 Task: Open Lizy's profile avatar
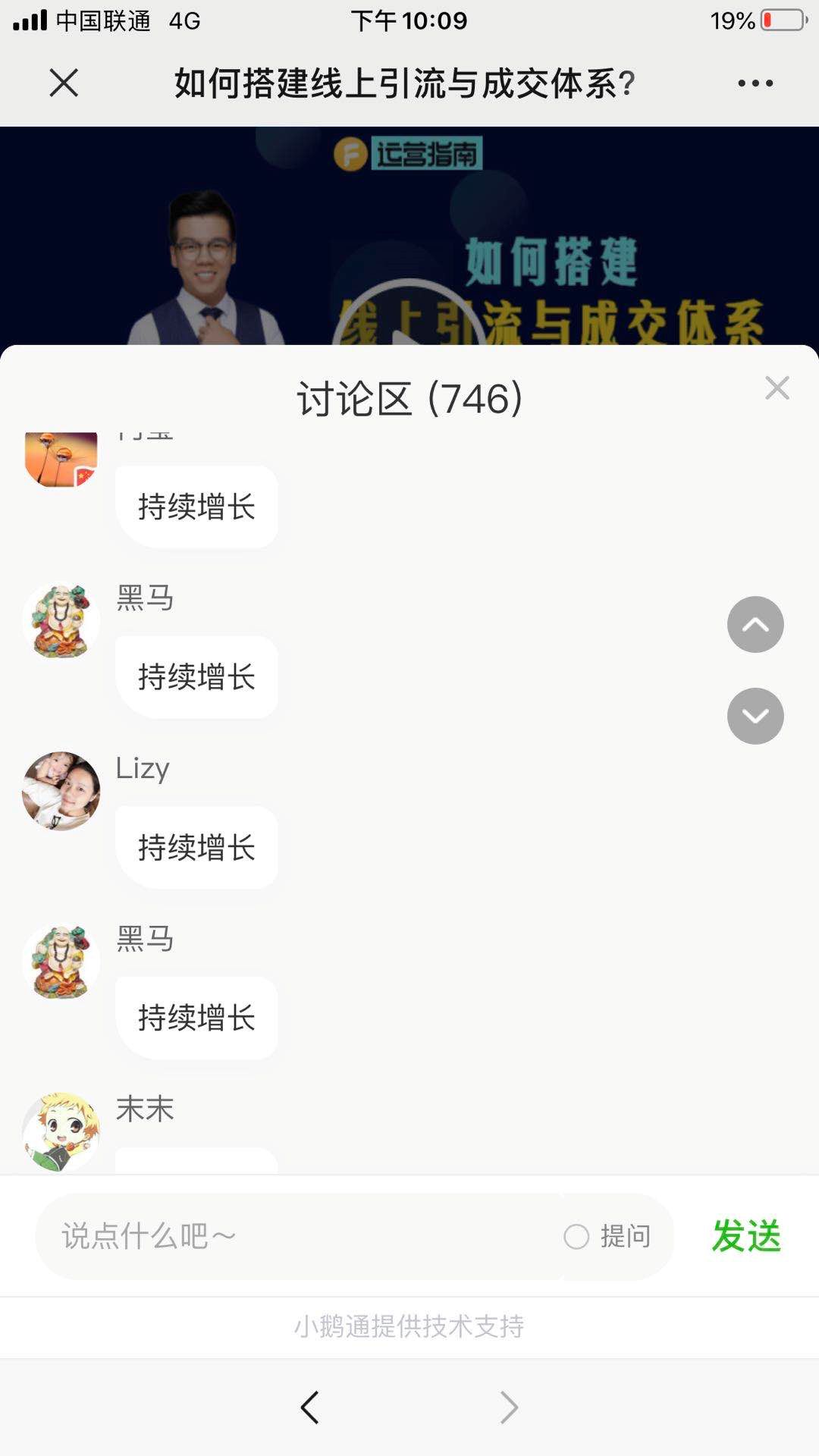point(61,791)
